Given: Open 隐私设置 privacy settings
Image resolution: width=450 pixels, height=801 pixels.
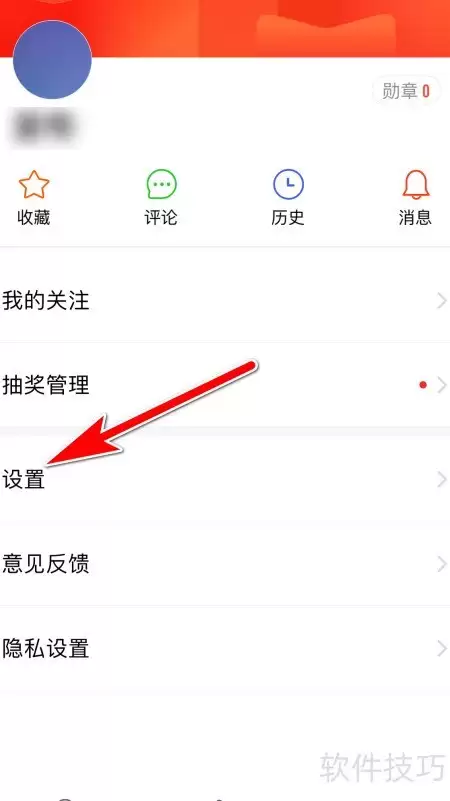Looking at the screenshot, I should tap(225, 648).
